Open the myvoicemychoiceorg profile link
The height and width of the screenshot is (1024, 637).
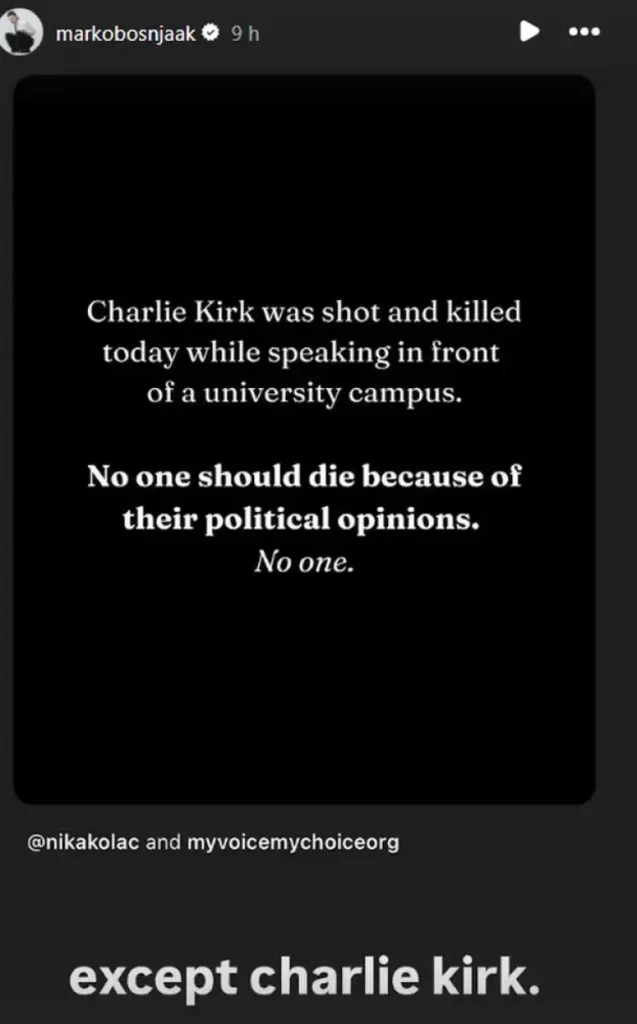[293, 842]
